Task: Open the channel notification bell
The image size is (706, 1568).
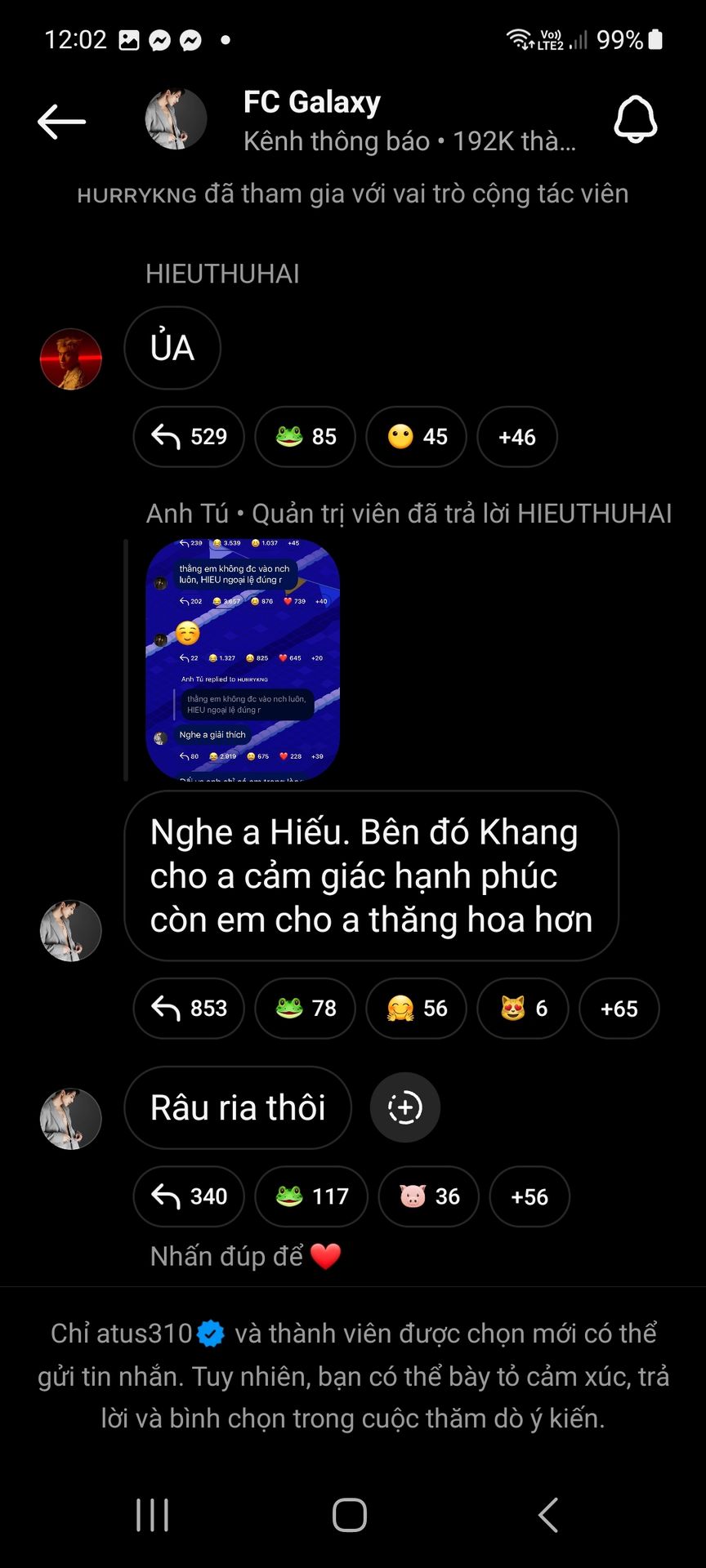Action: pyautogui.click(x=635, y=120)
